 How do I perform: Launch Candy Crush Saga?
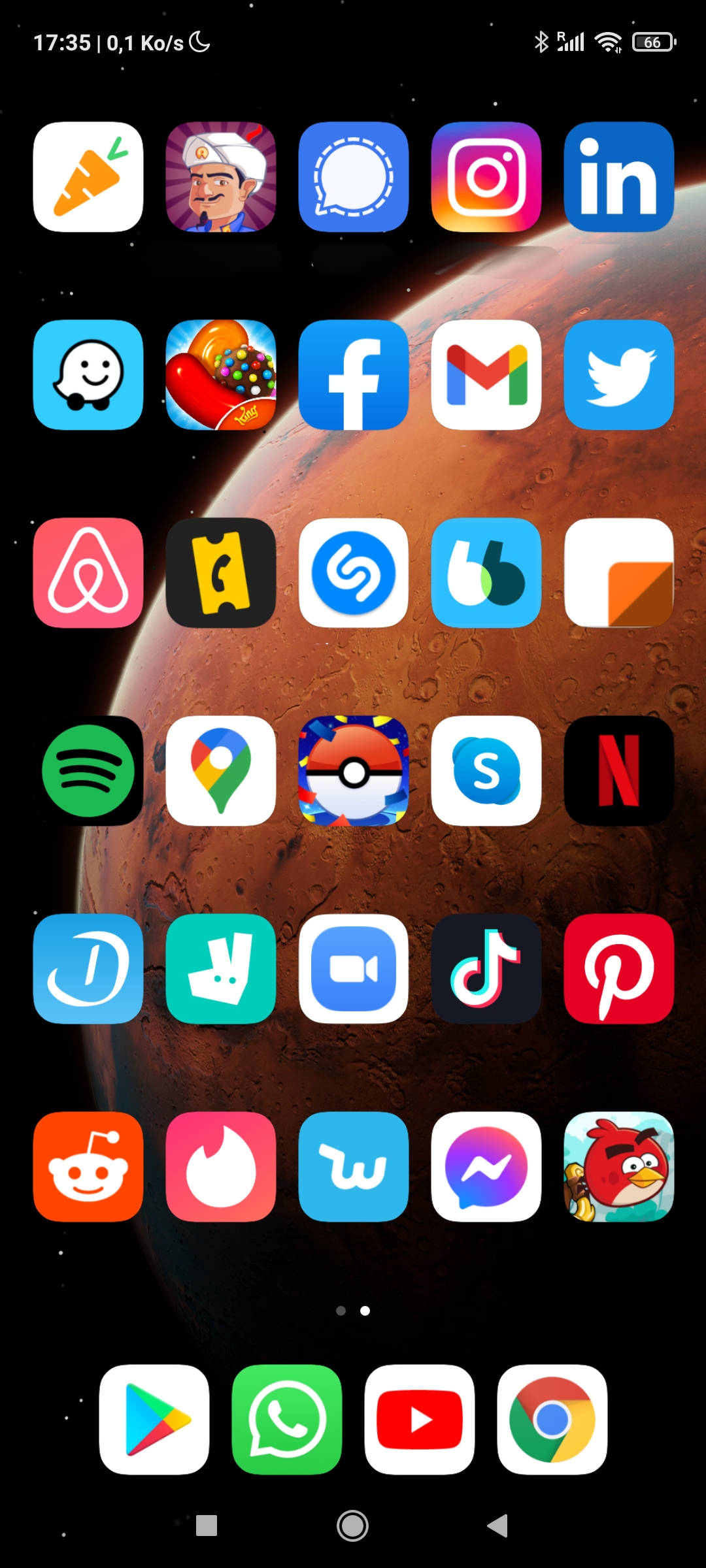click(221, 374)
